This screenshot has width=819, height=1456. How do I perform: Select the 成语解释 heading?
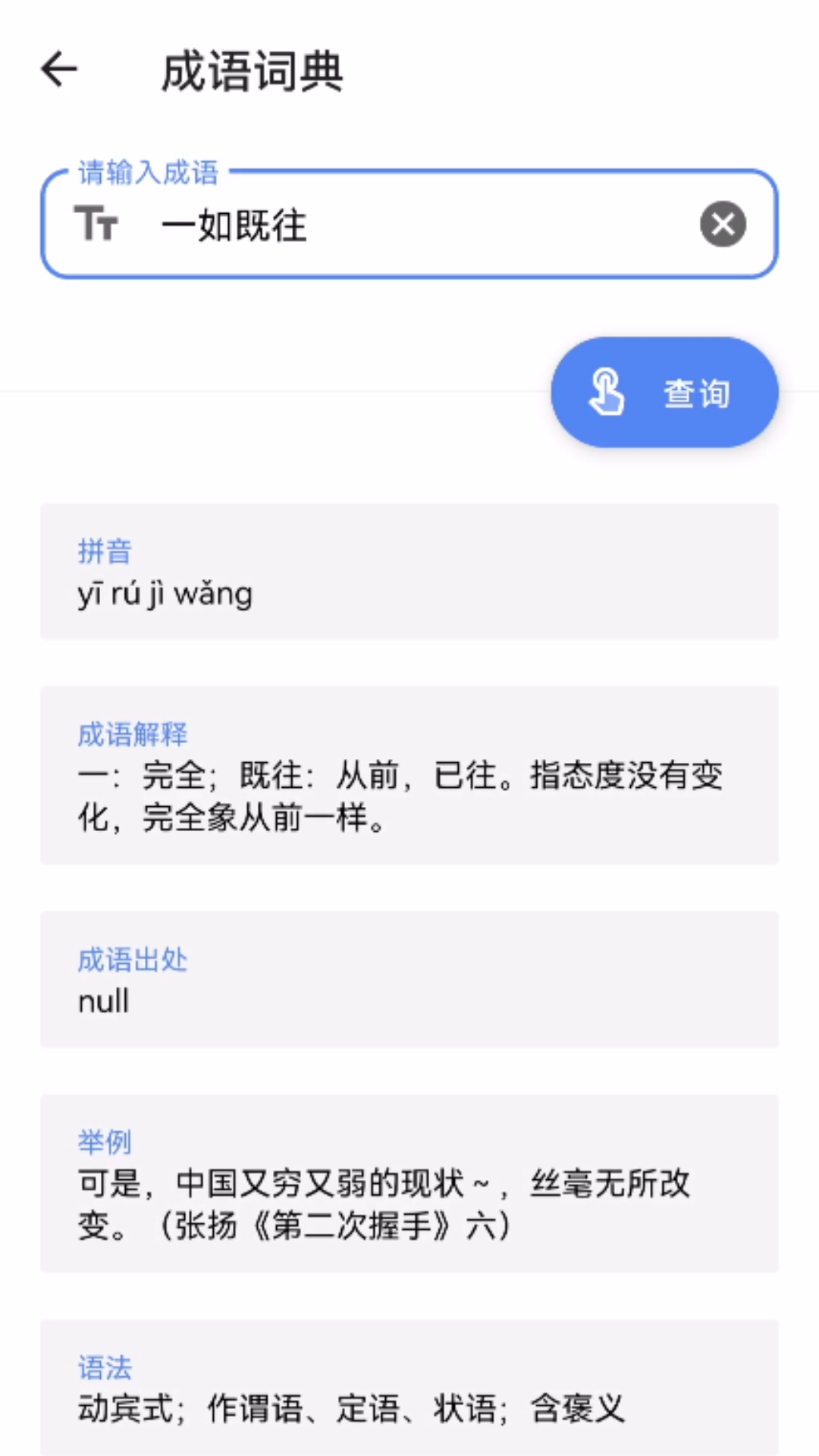click(x=133, y=733)
